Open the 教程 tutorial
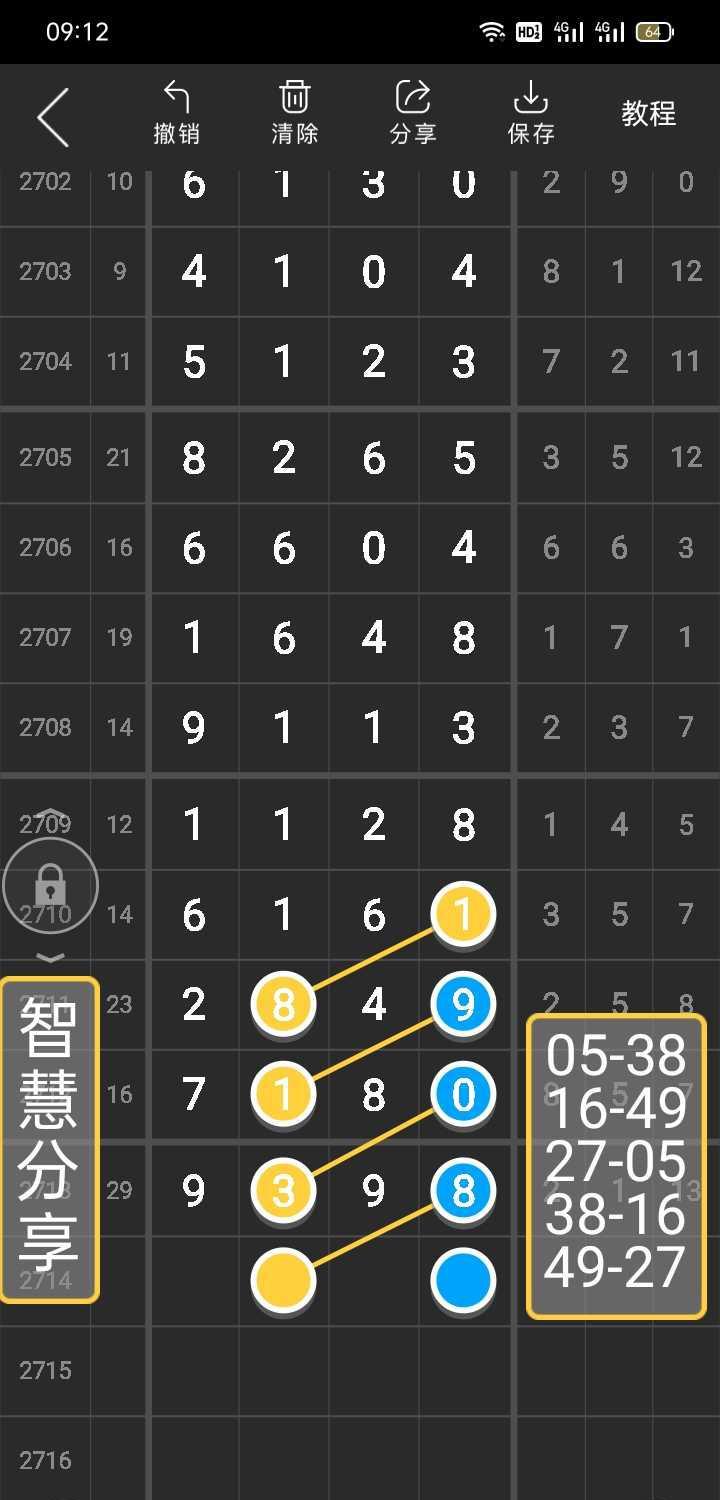Image resolution: width=720 pixels, height=1500 pixels. (x=648, y=114)
